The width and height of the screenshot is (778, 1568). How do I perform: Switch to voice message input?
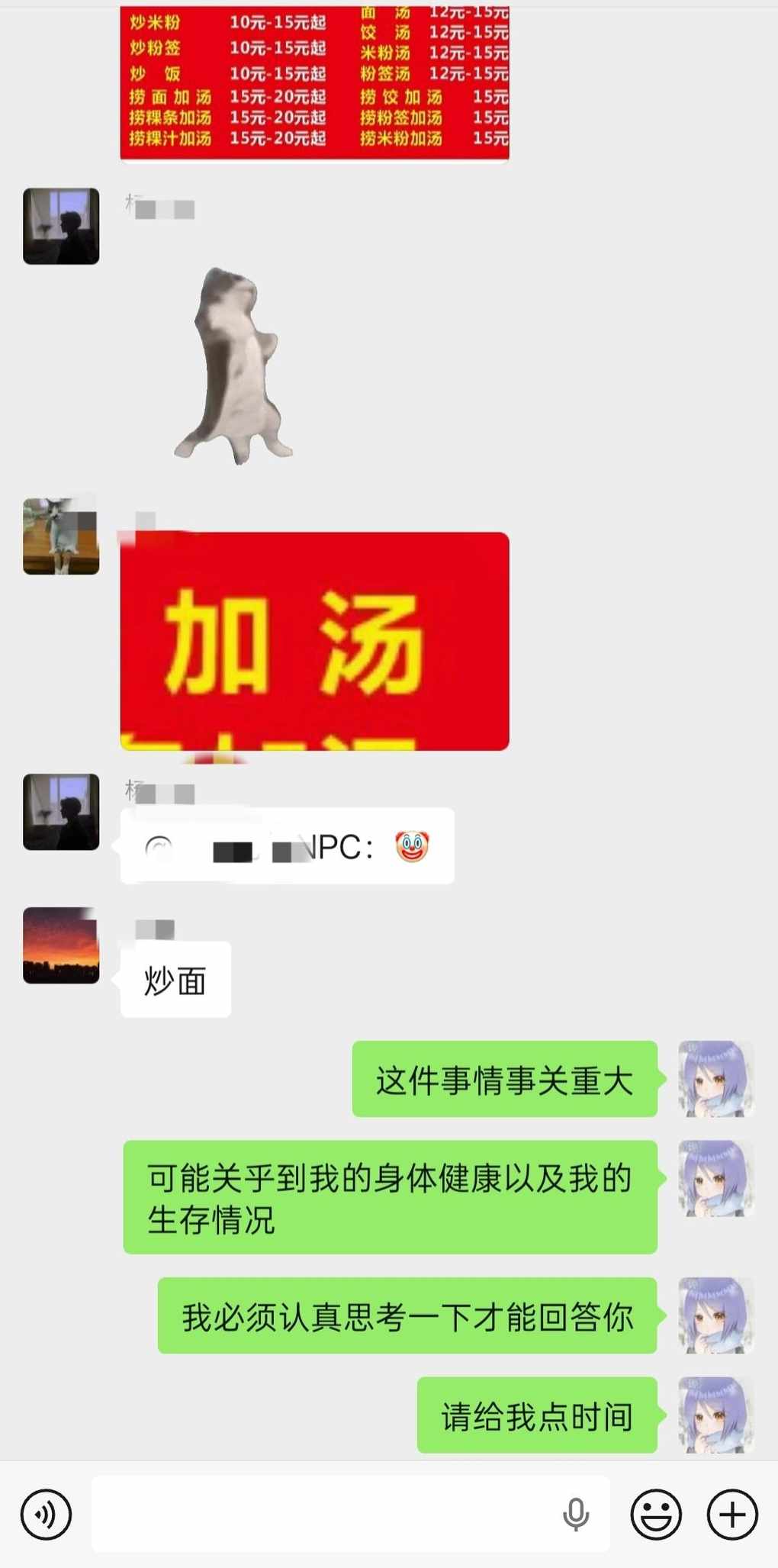[47, 1514]
